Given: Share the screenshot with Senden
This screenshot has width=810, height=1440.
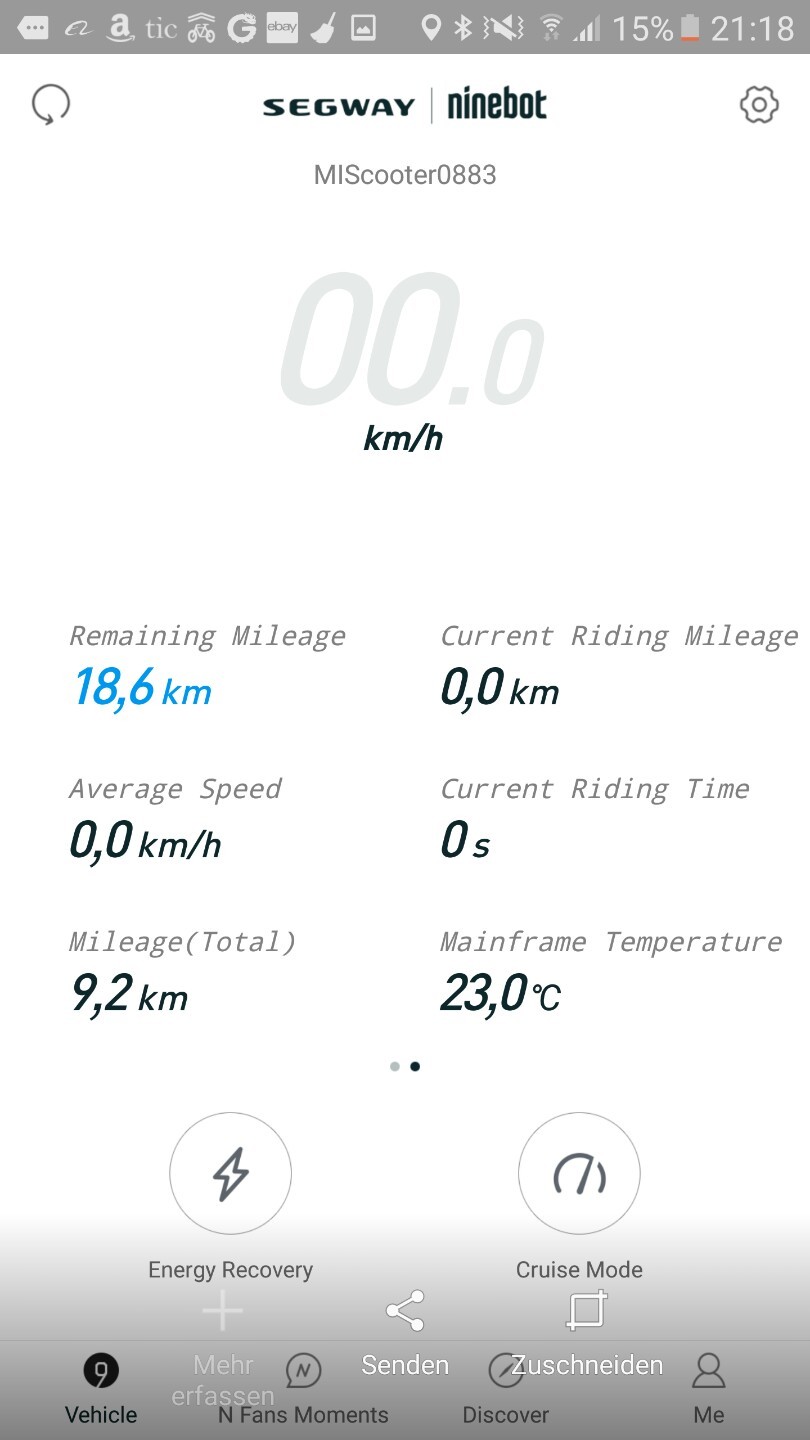Looking at the screenshot, I should click(405, 1328).
